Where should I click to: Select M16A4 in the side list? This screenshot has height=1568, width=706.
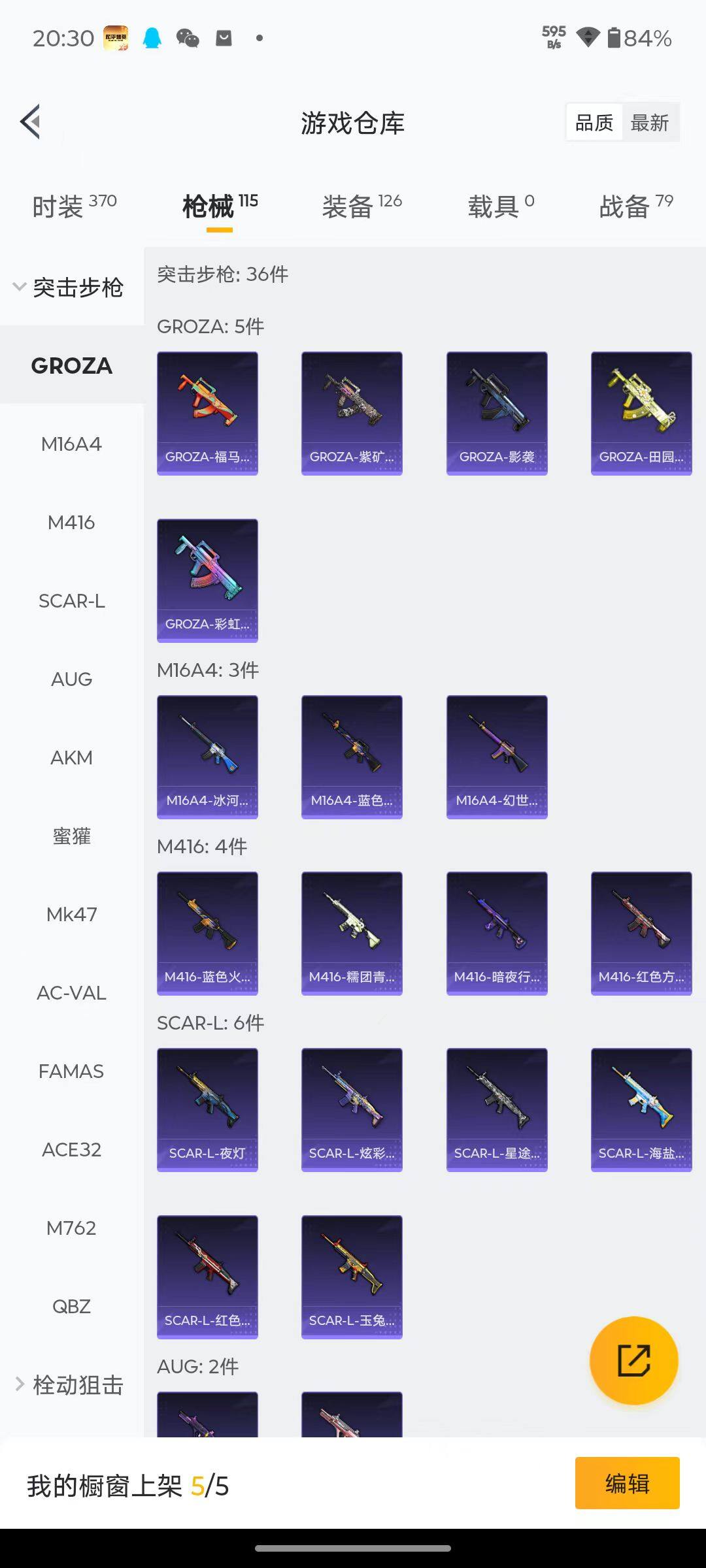tap(71, 444)
